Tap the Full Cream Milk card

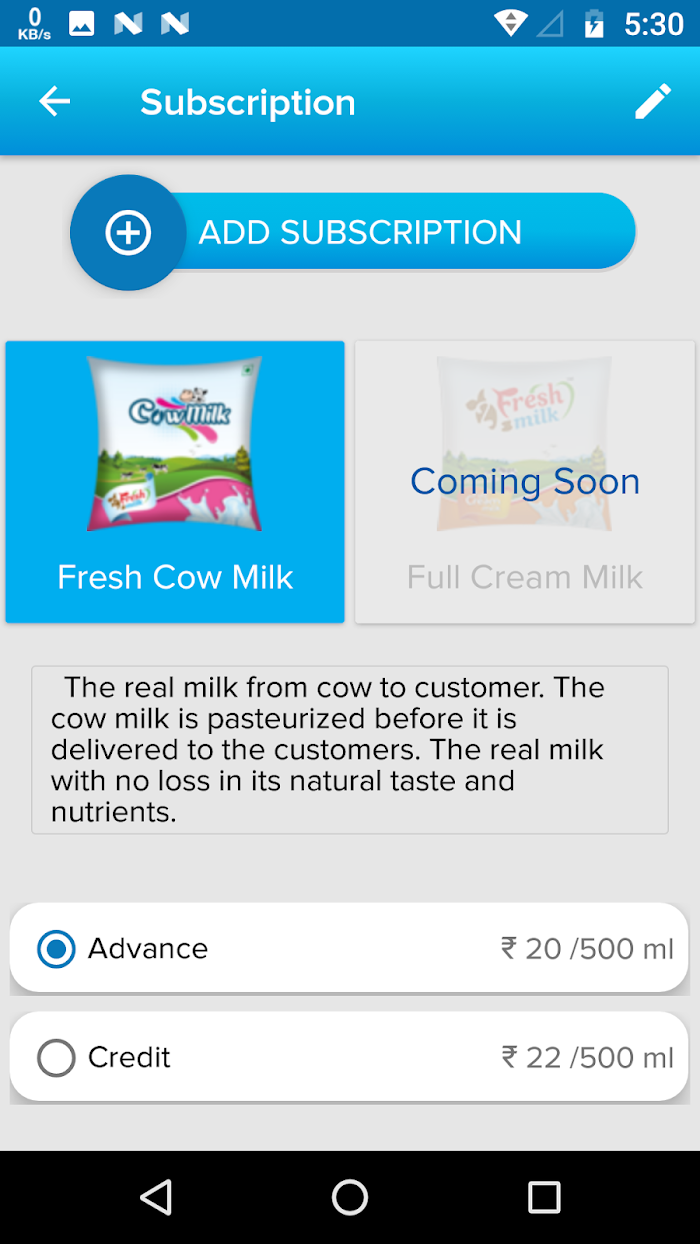click(525, 482)
